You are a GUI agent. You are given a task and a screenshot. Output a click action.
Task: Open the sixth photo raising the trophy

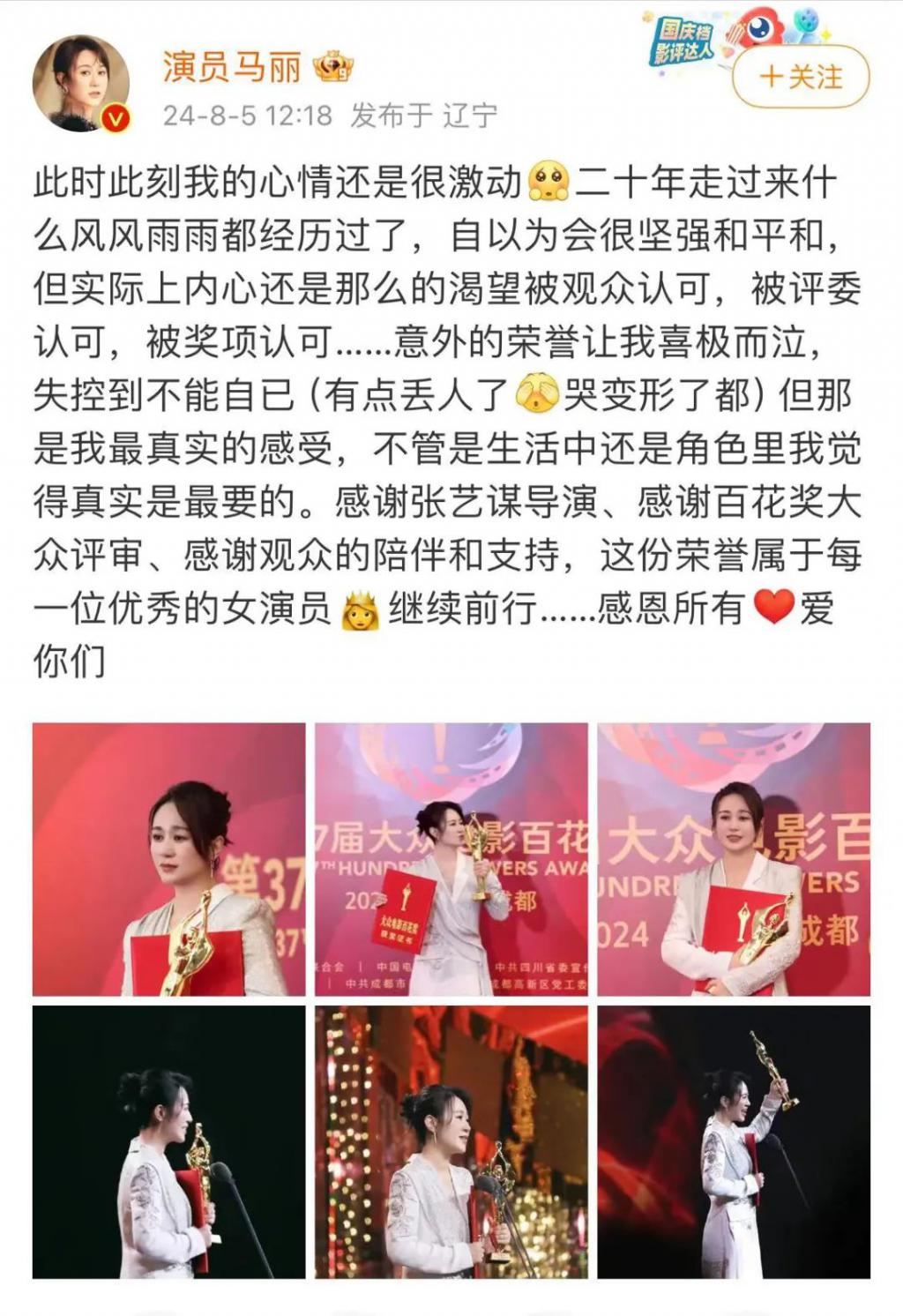pyautogui.click(x=734, y=1141)
